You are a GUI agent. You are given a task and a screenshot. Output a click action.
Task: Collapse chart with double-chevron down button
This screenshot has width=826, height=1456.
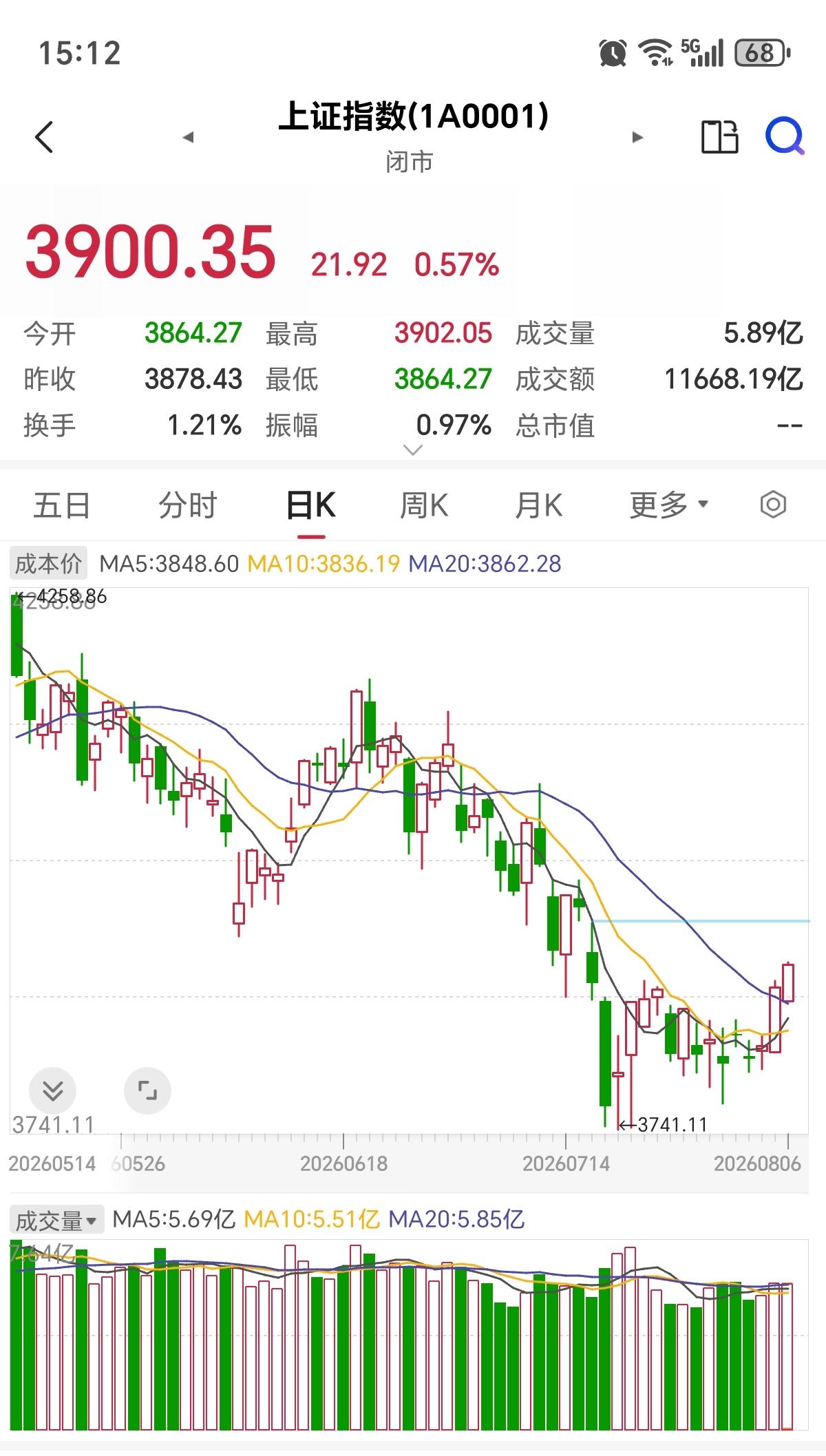coord(53,1090)
